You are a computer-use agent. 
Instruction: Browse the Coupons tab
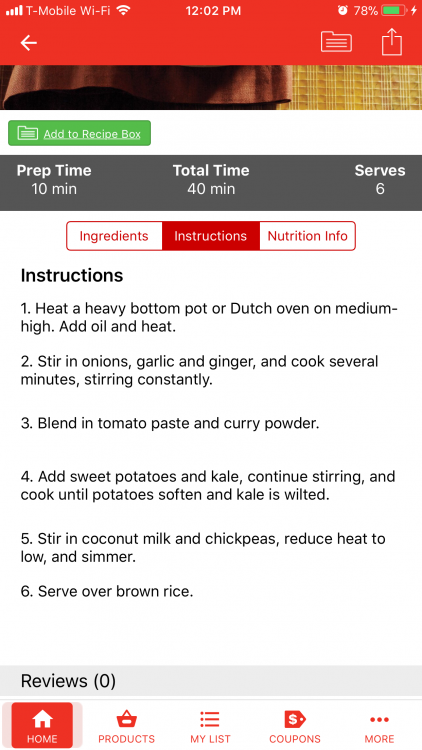[295, 726]
